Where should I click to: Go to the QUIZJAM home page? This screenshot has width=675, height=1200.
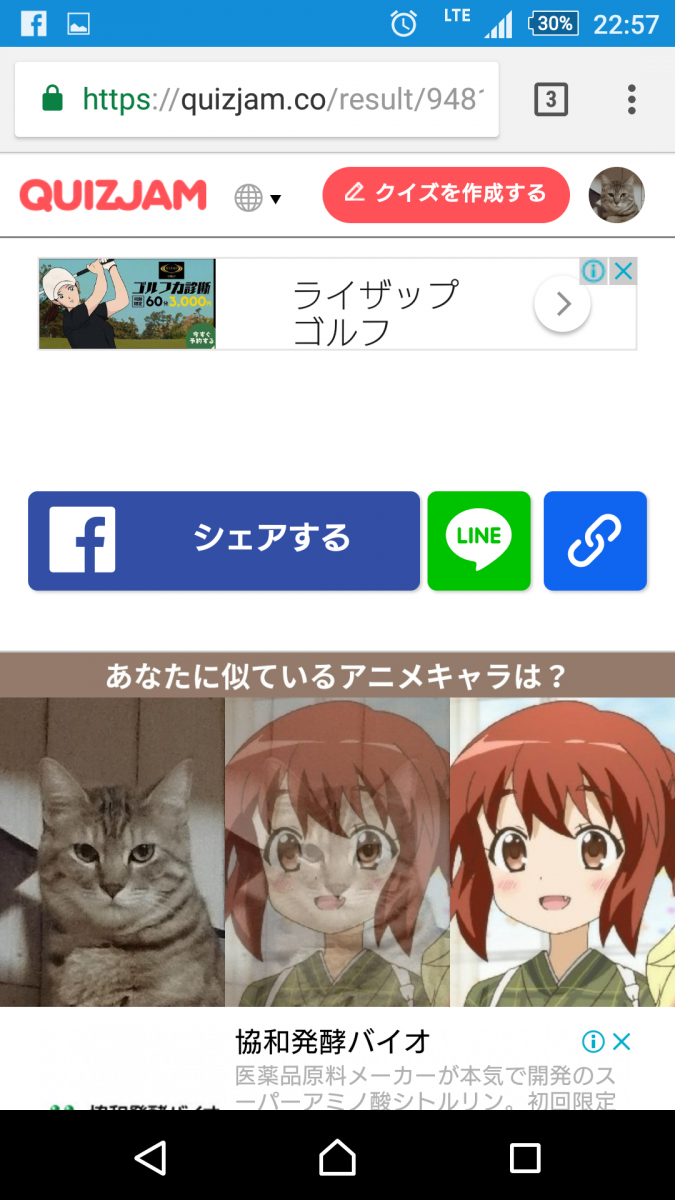click(x=113, y=195)
